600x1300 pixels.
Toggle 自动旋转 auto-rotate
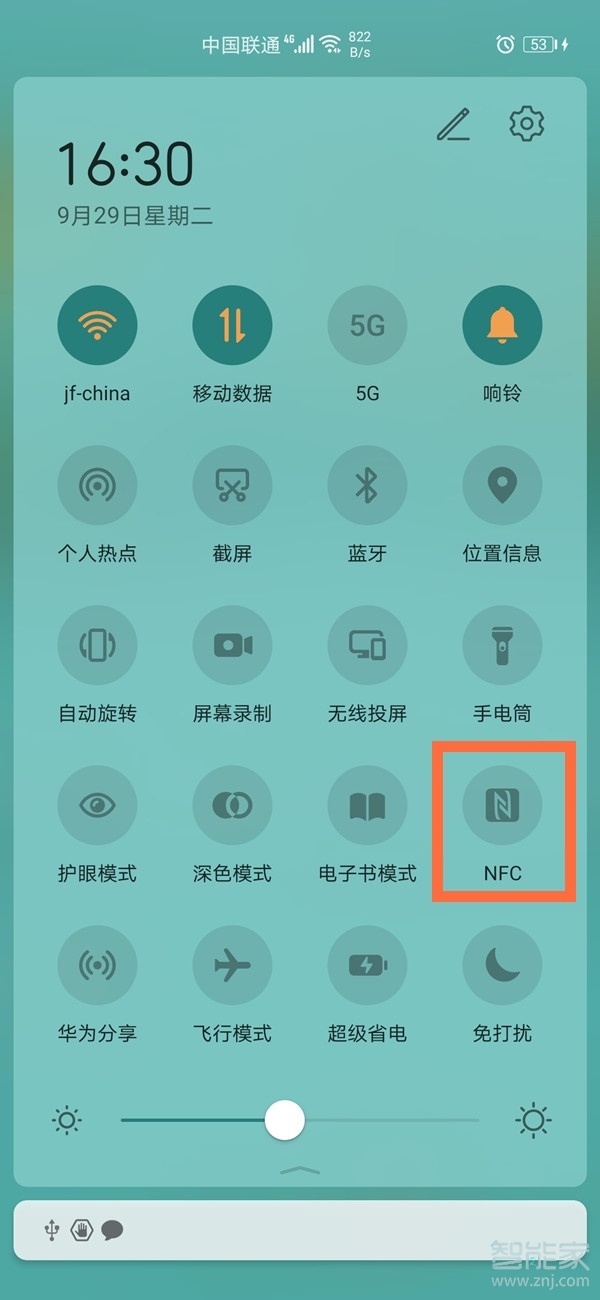(x=97, y=645)
